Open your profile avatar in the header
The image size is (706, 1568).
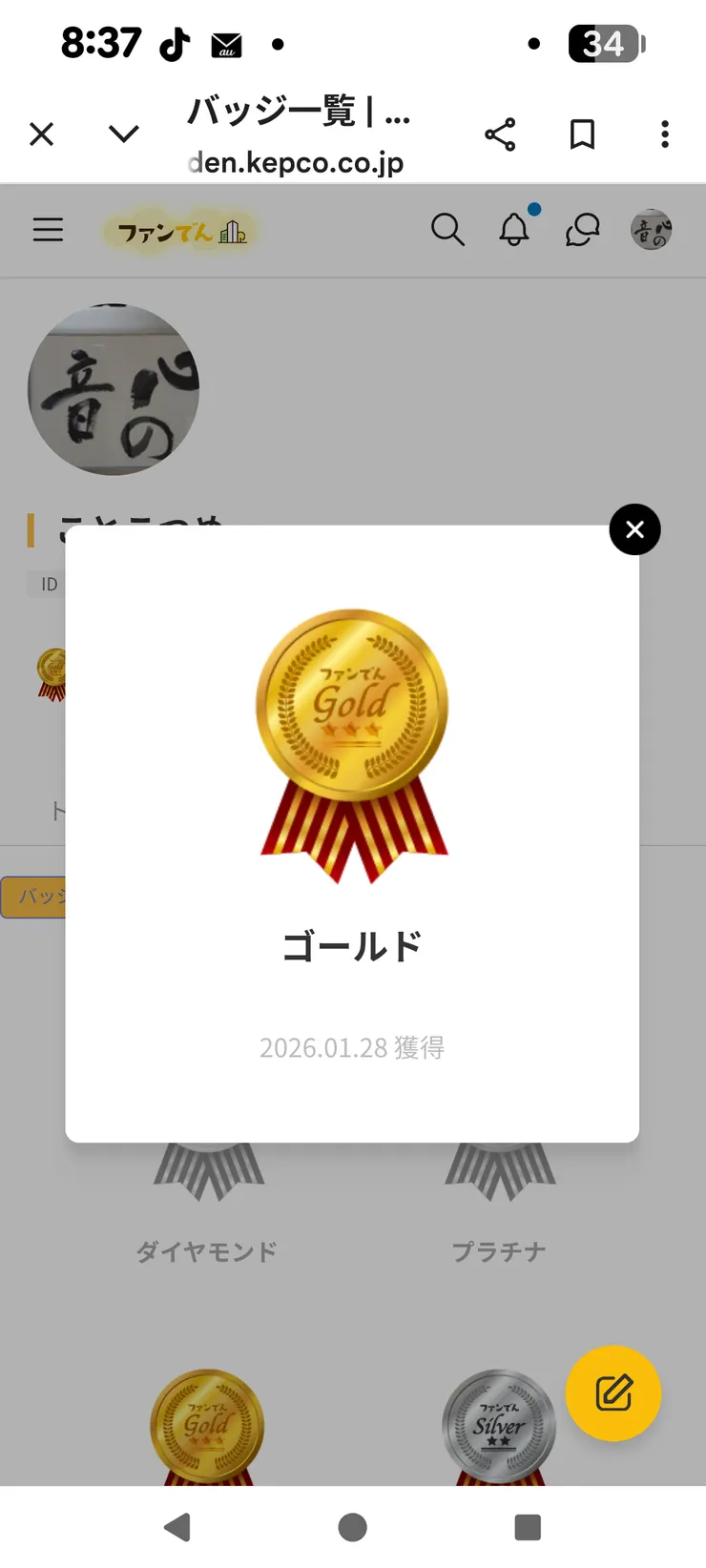[652, 230]
